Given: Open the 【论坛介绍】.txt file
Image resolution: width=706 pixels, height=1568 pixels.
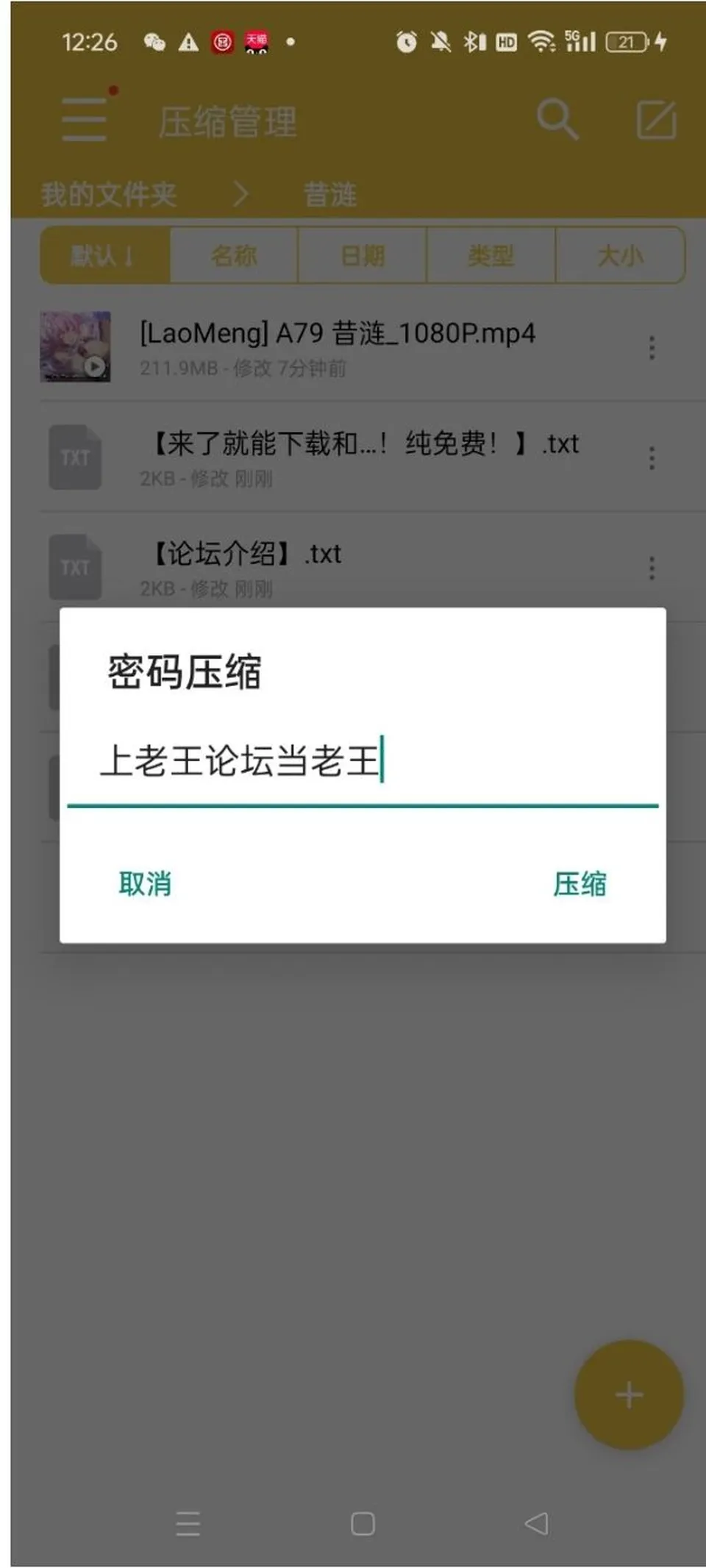Looking at the screenshot, I should pyautogui.click(x=338, y=567).
